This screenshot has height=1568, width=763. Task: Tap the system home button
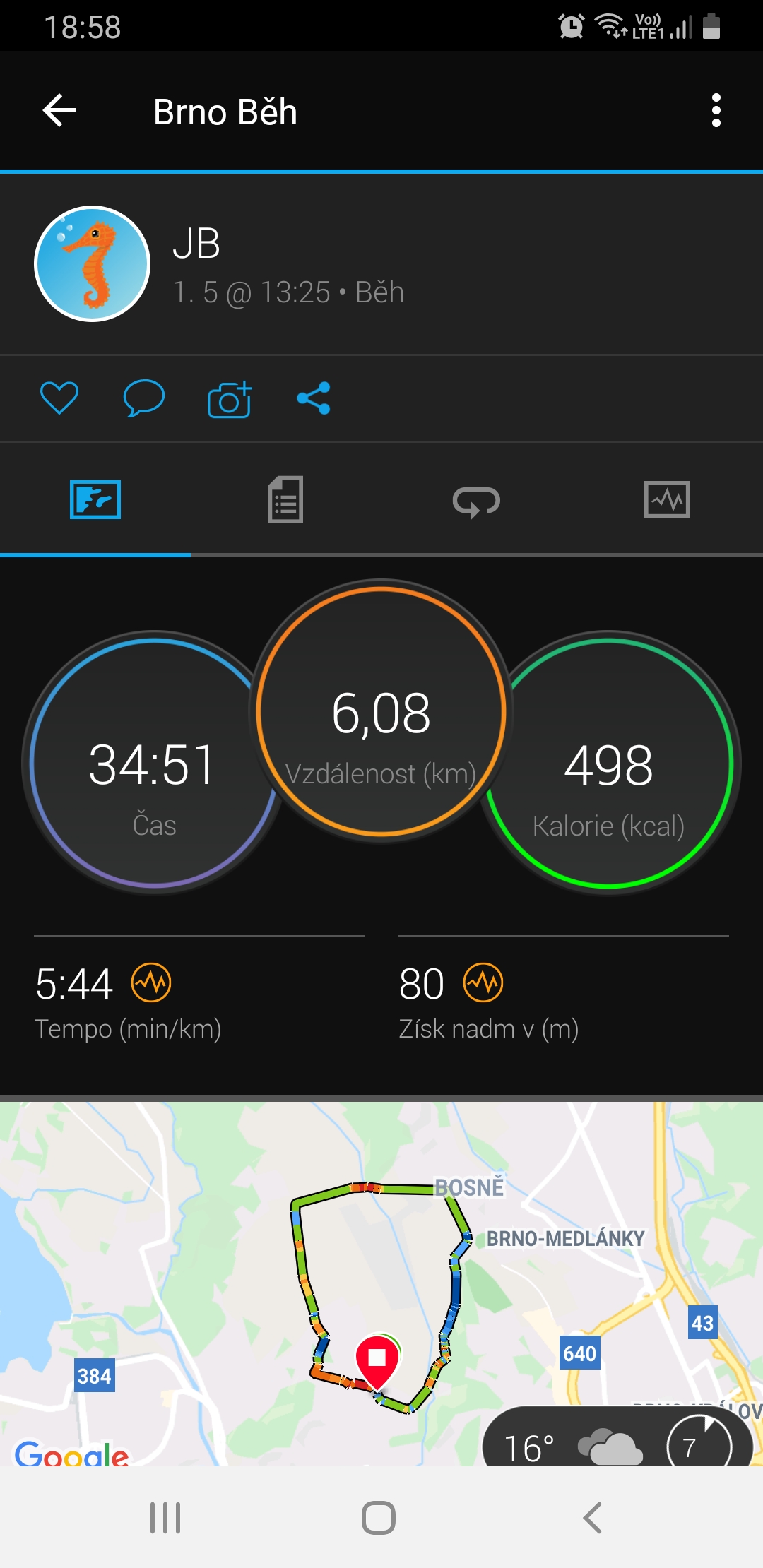point(379,1518)
